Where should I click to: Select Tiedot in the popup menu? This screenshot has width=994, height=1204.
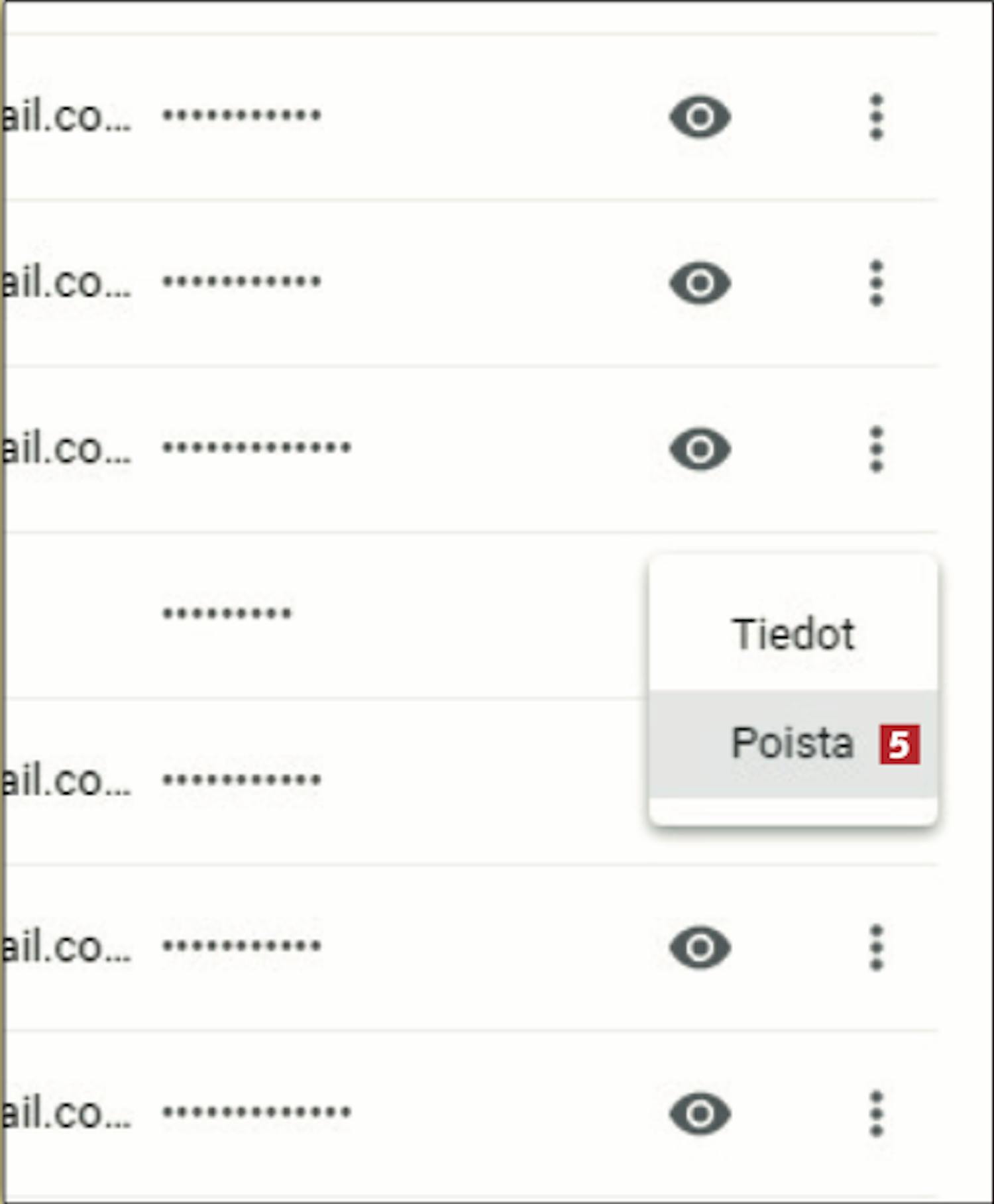point(793,634)
